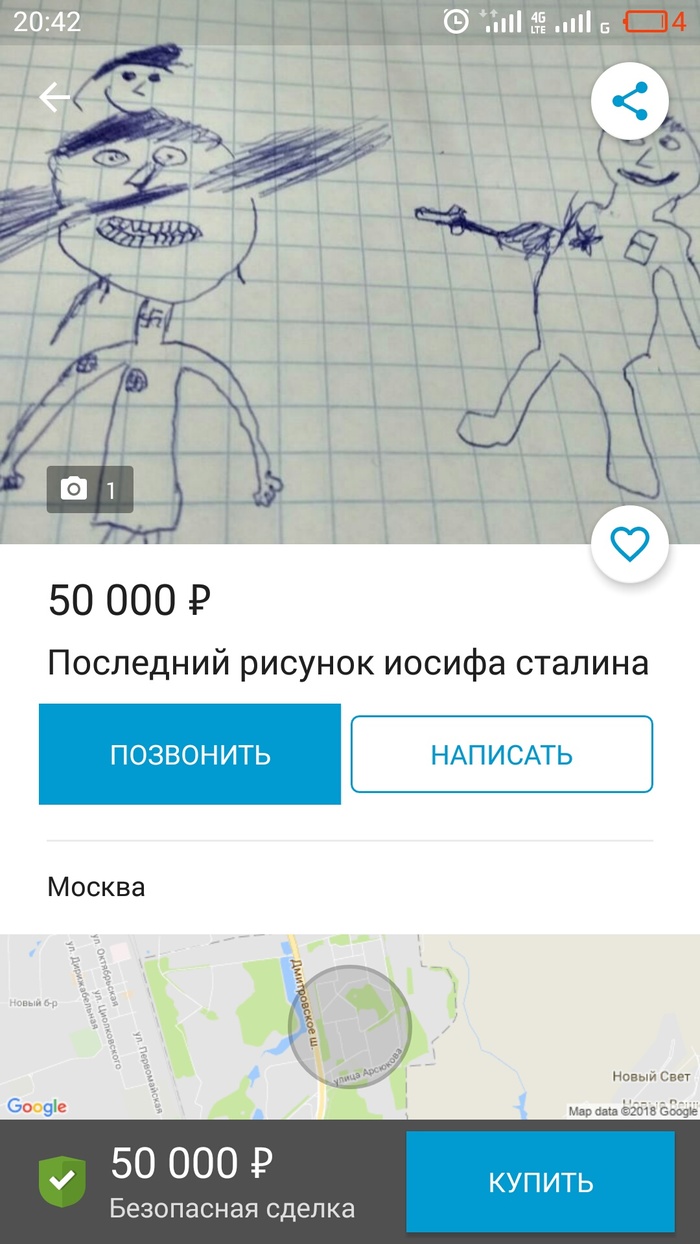Go back using the arrow icon
Viewport: 700px width, 1244px height.
[54, 97]
